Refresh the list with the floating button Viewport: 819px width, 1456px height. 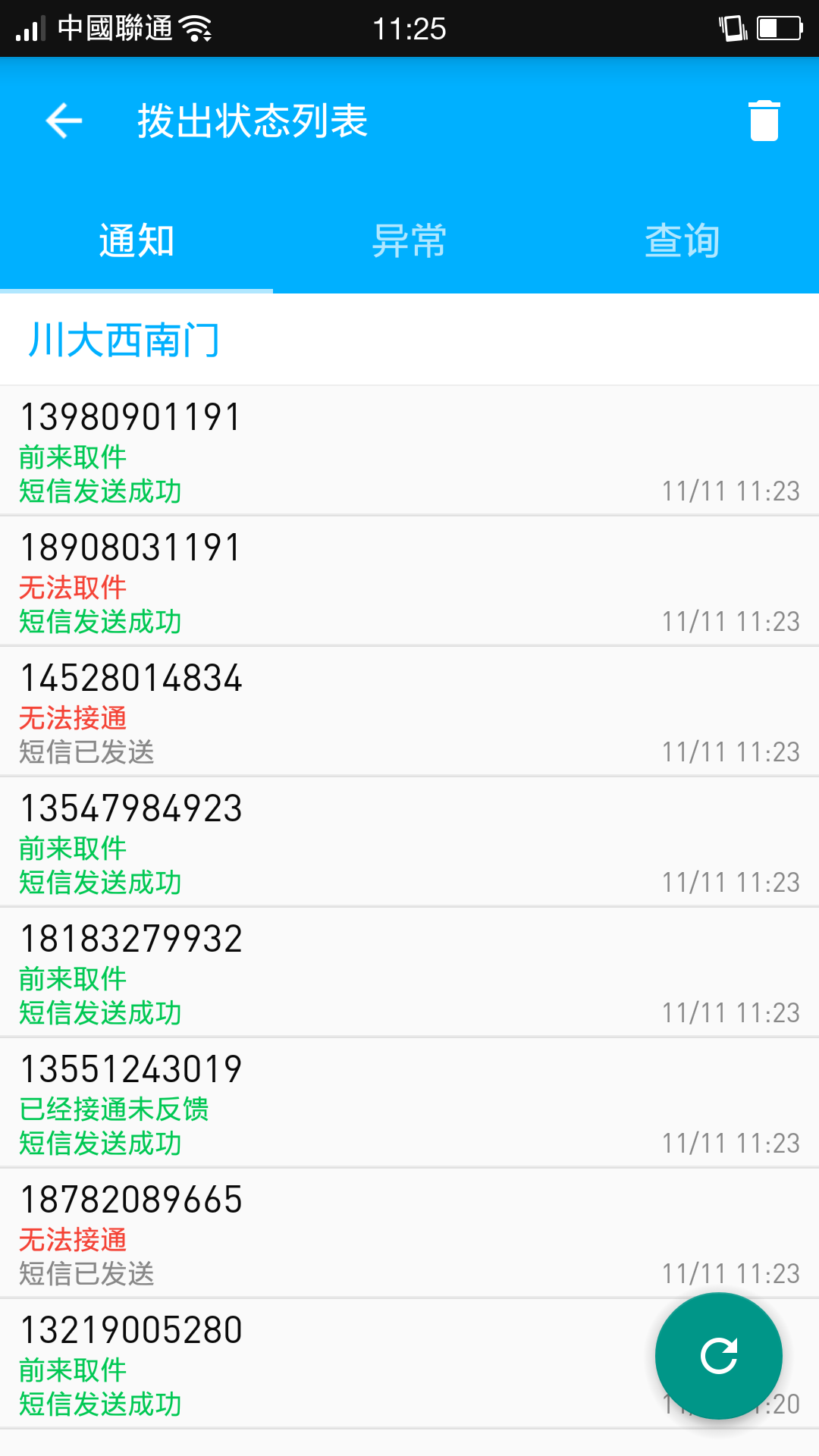(x=718, y=1356)
